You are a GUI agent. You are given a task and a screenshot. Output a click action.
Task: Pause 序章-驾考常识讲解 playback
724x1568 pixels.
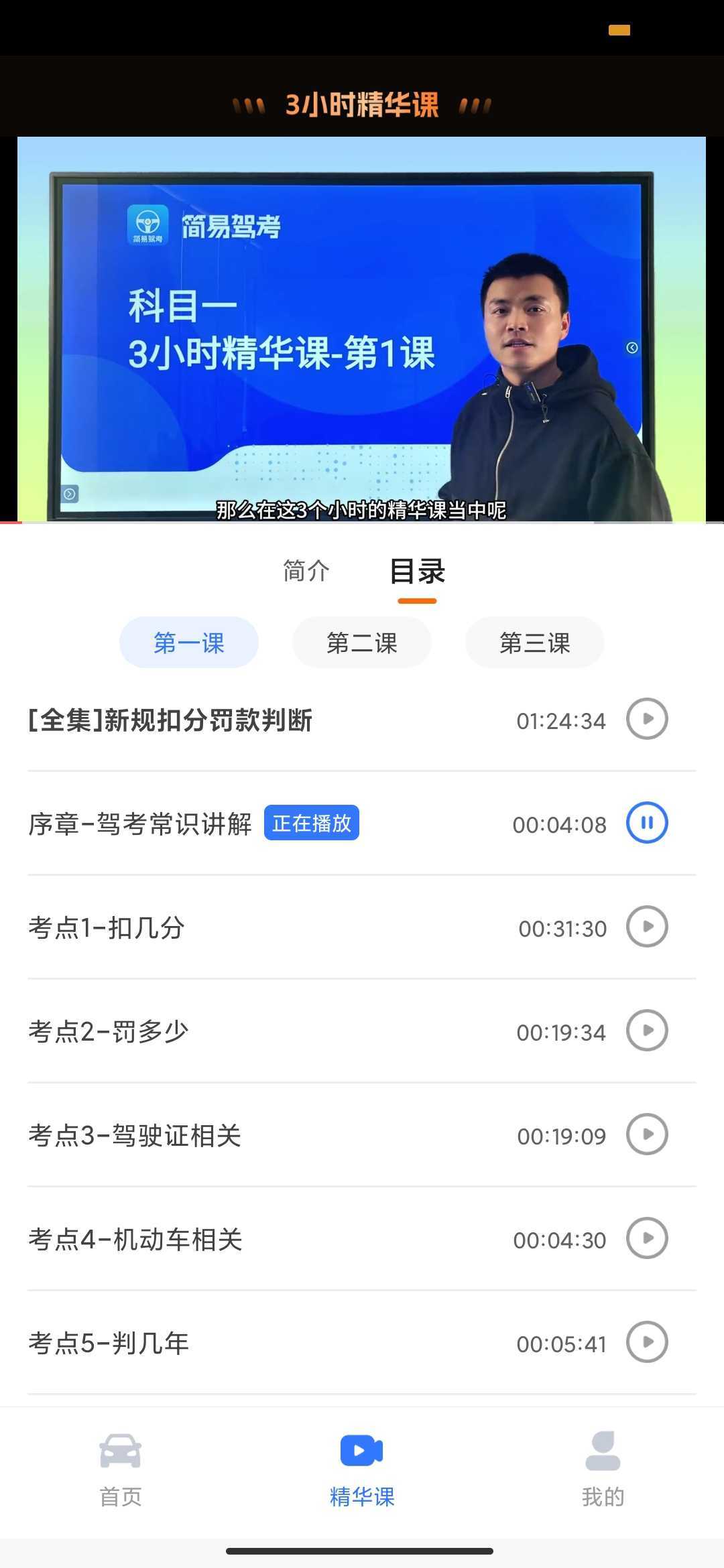pyautogui.click(x=647, y=823)
